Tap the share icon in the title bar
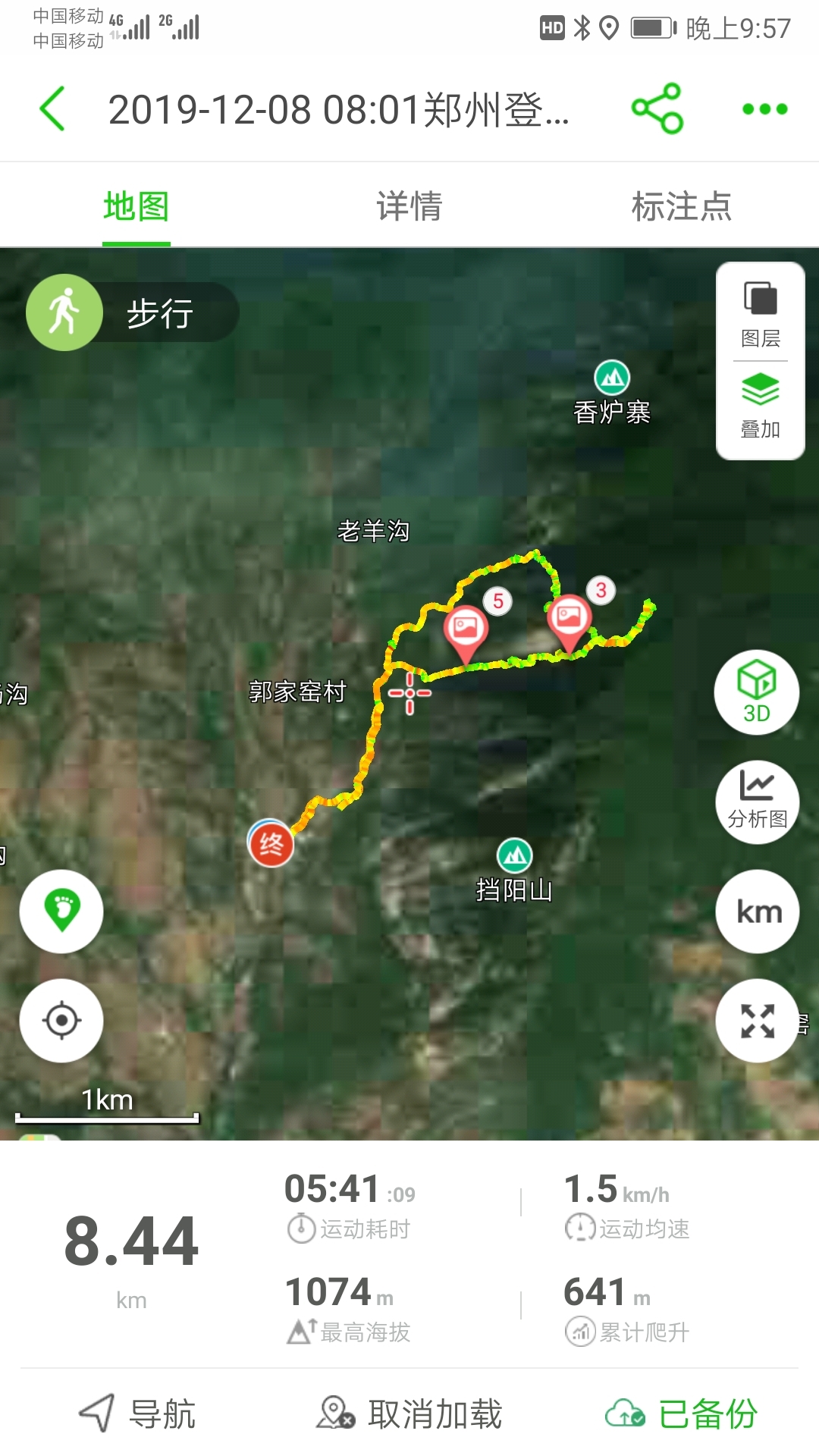This screenshot has width=819, height=1456. (x=657, y=108)
